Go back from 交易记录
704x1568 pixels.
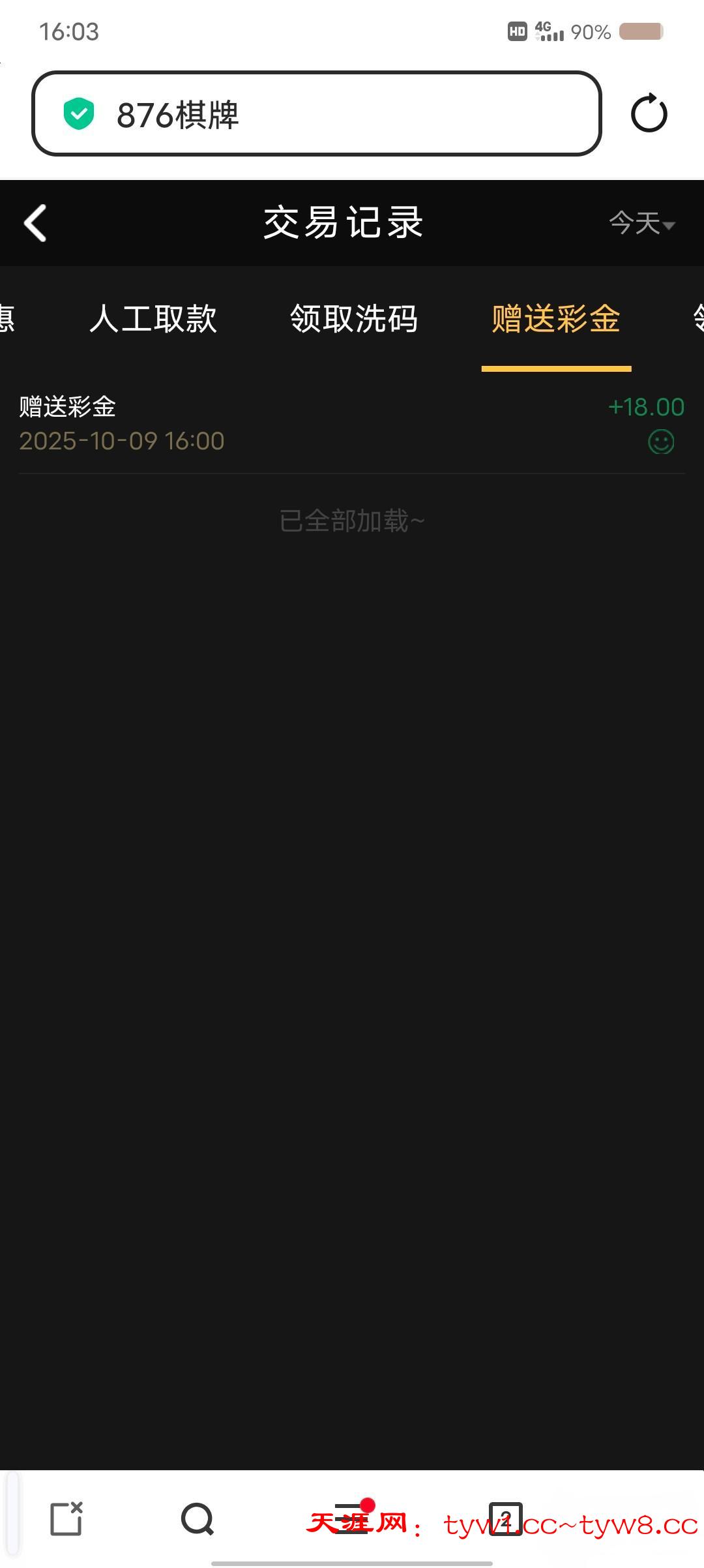coord(36,223)
